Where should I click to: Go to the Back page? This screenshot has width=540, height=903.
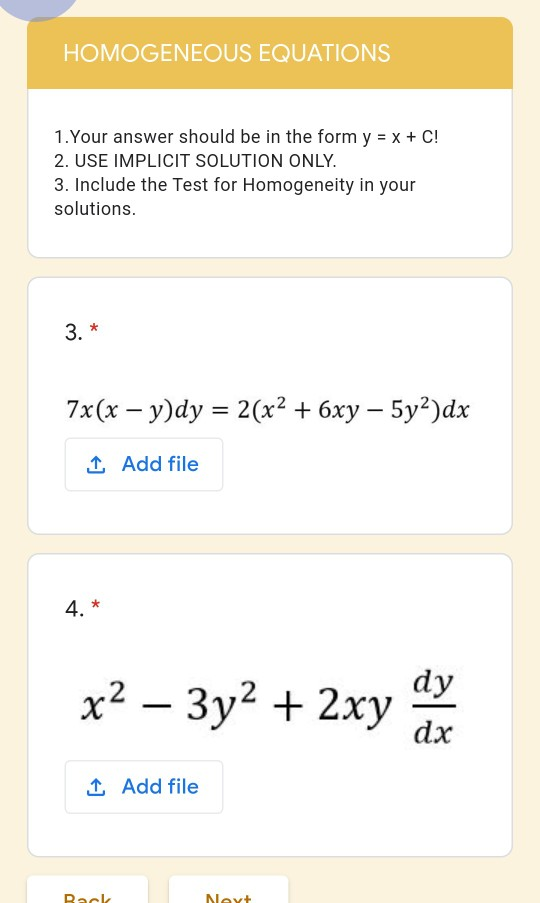[88, 890]
